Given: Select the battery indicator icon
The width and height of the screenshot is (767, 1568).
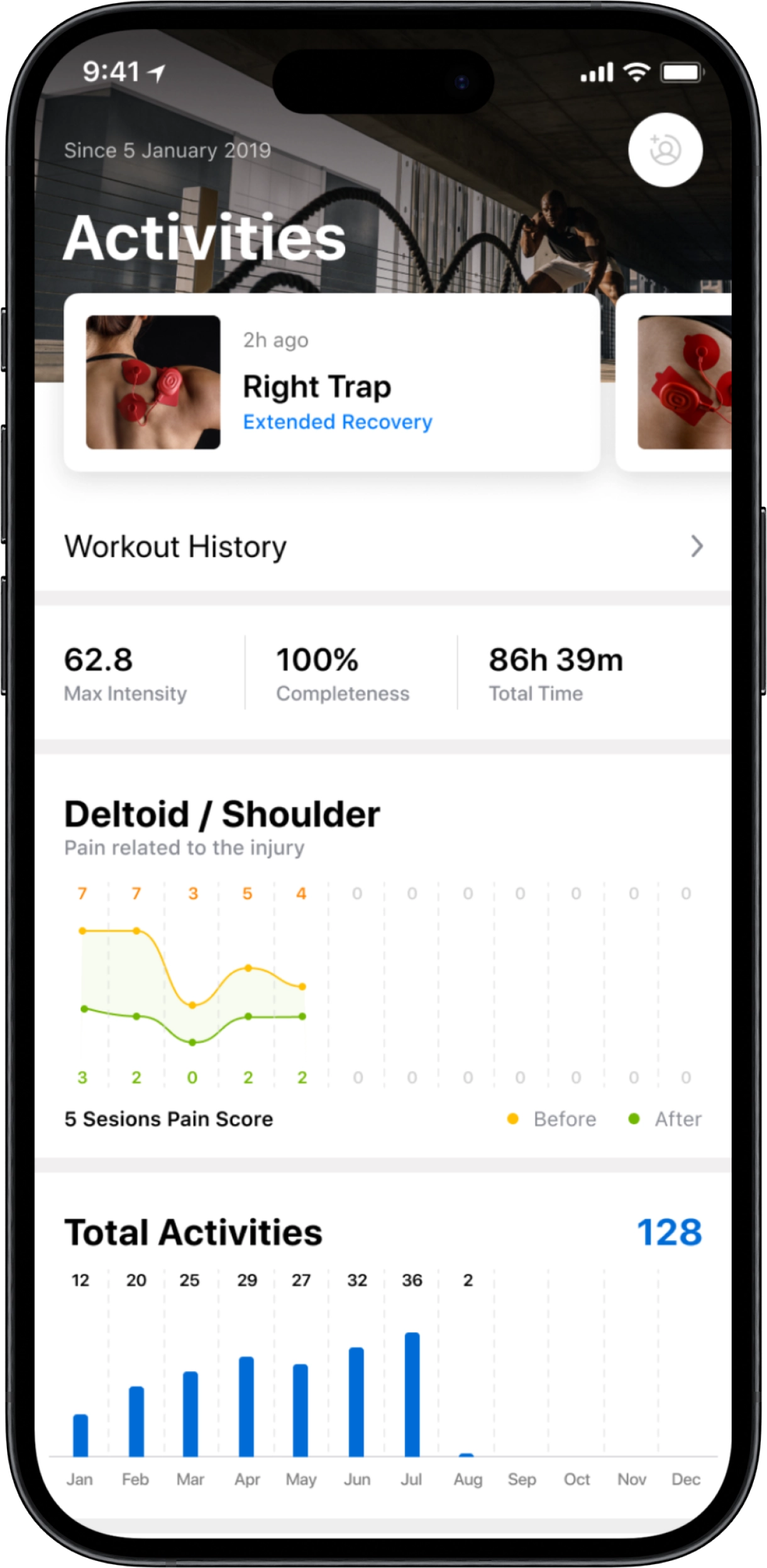Looking at the screenshot, I should click(x=681, y=71).
